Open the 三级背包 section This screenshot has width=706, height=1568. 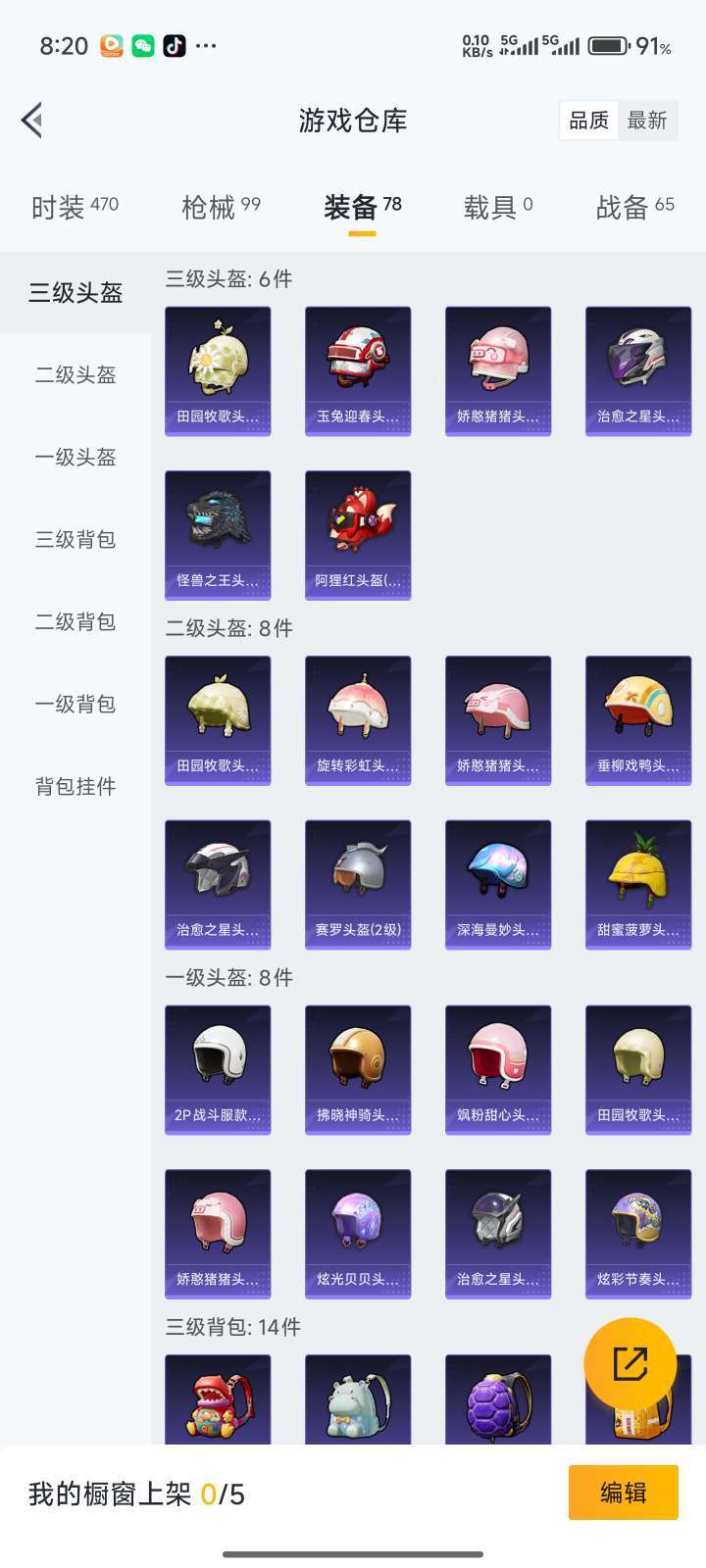[76, 540]
